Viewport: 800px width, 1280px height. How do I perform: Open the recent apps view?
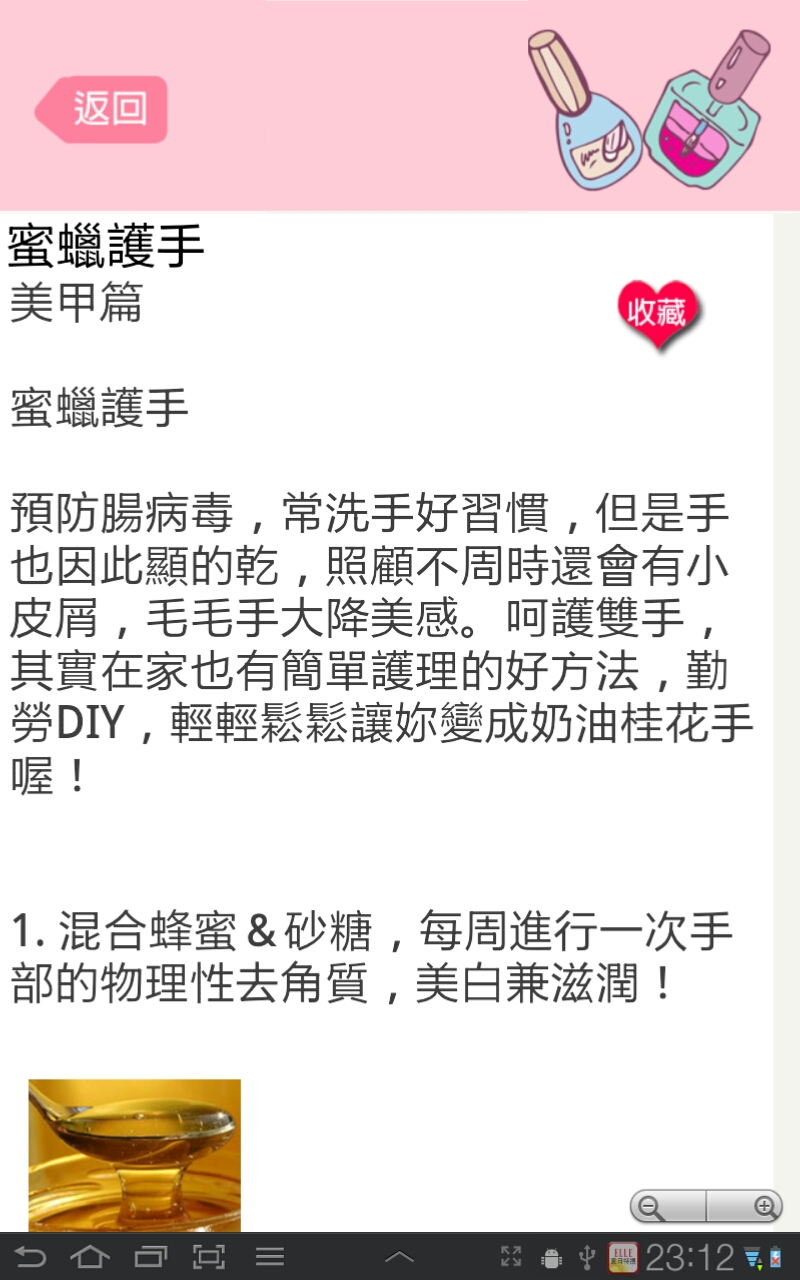coord(150,1257)
